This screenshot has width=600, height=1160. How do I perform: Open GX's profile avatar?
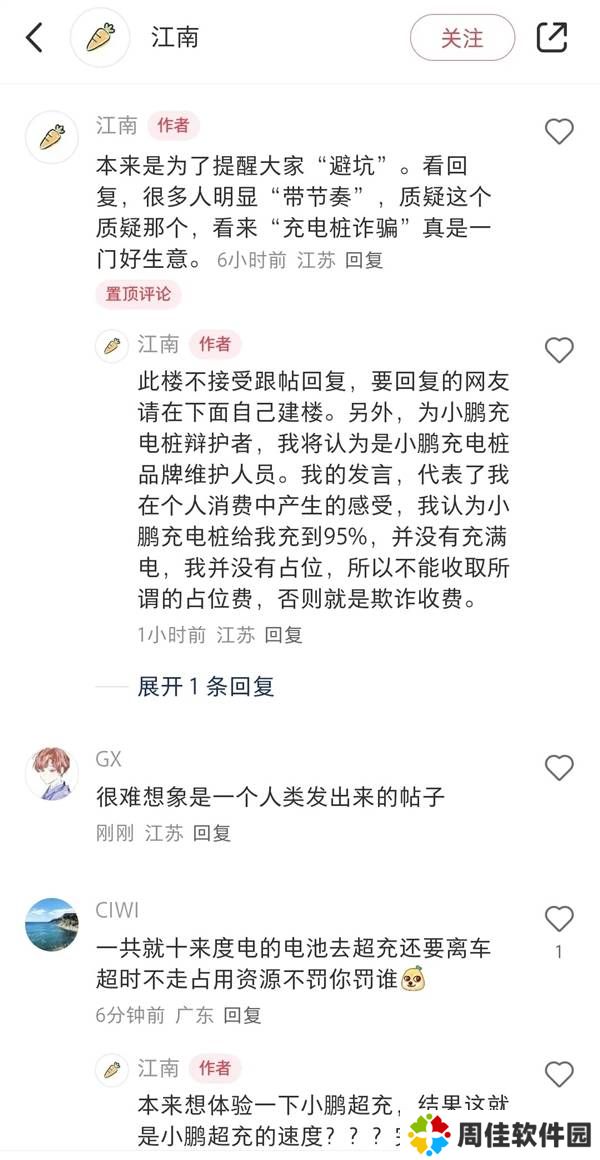pos(51,773)
